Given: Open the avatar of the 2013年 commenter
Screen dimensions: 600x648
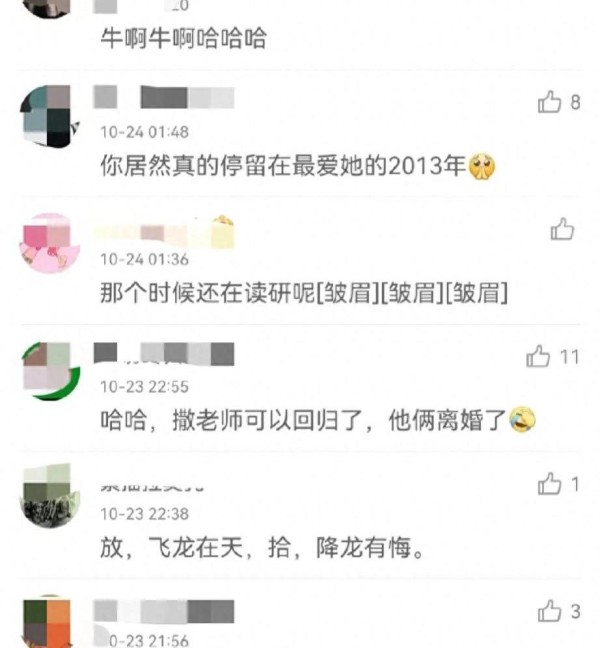Looking at the screenshot, I should [50, 115].
